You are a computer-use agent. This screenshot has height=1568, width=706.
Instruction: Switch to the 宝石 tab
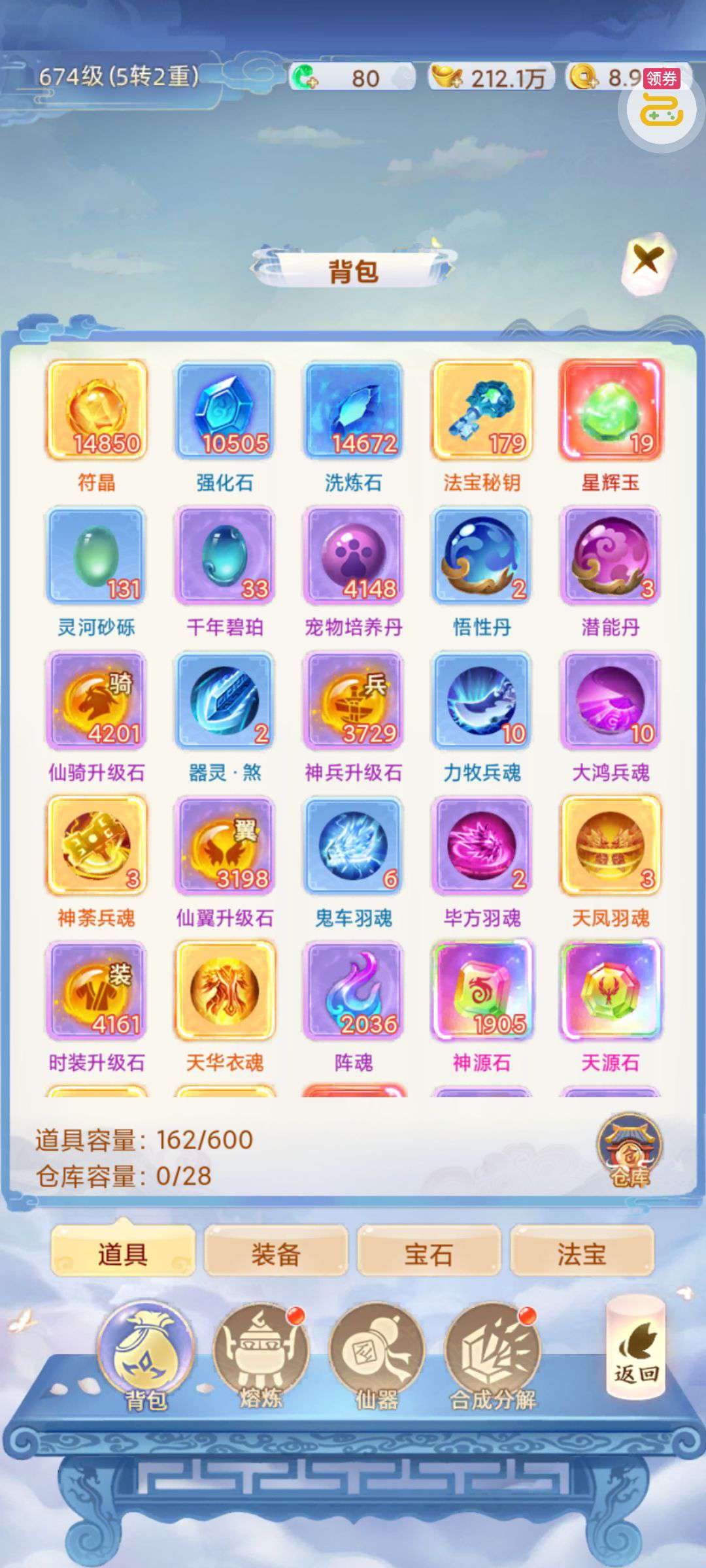(x=429, y=1253)
